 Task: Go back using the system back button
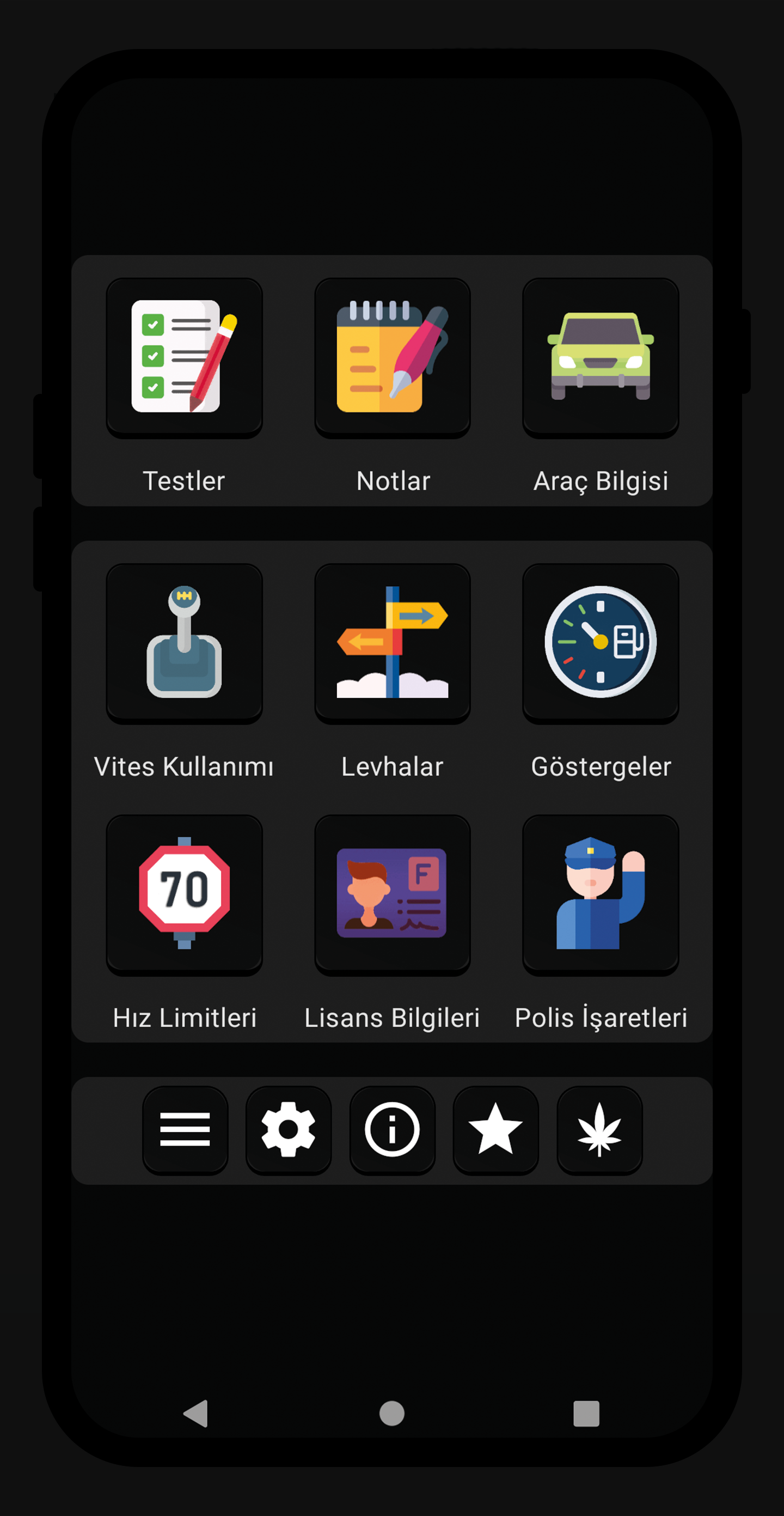[x=197, y=1413]
